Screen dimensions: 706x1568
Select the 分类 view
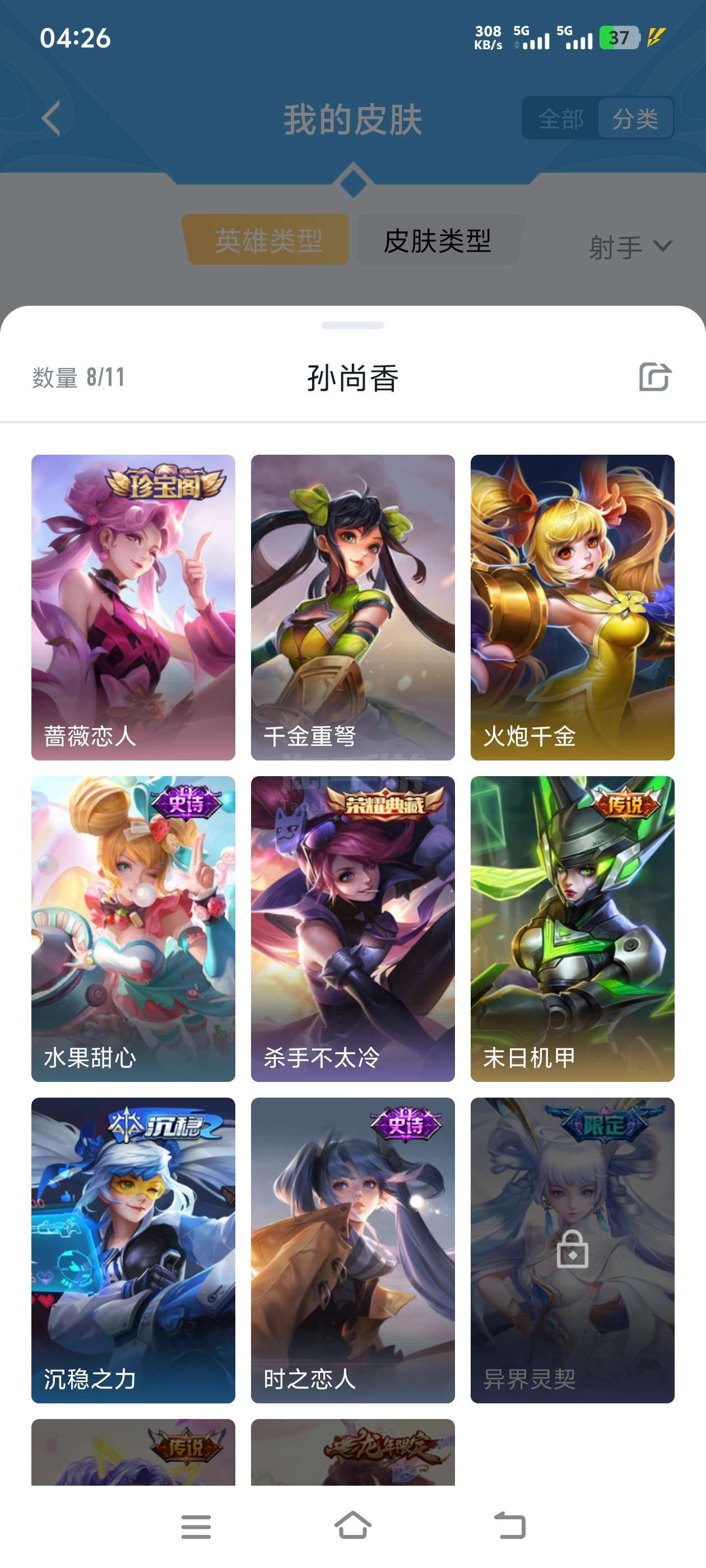(635, 119)
